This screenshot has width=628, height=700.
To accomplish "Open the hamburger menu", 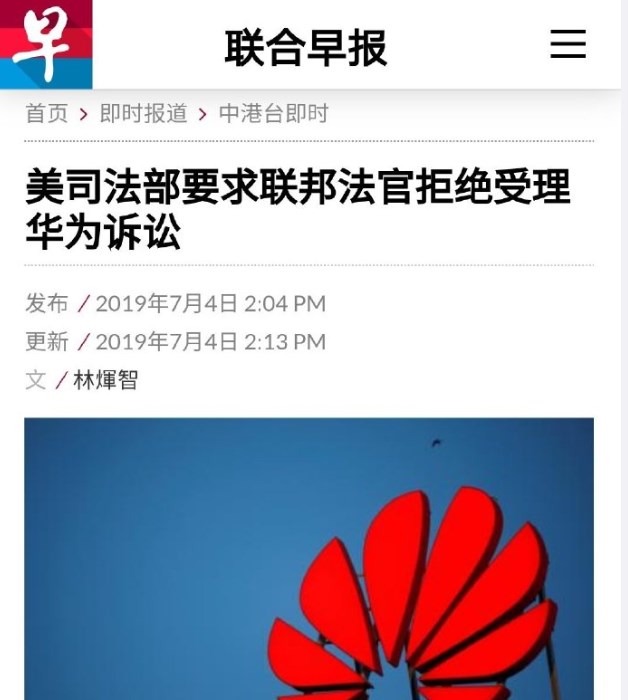I will click(568, 45).
